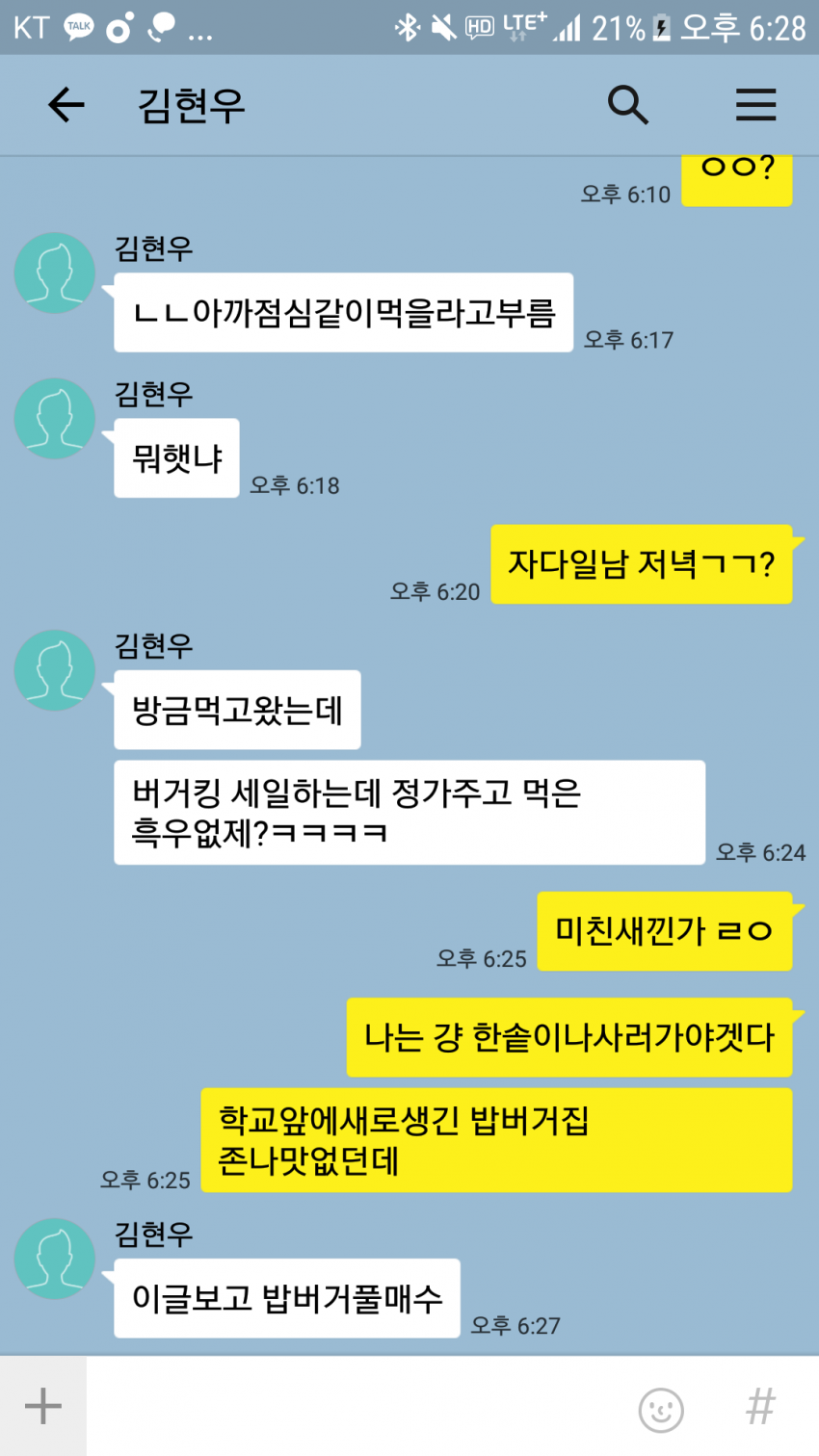Search within this chat conversation
The height and width of the screenshot is (1456, 819).
pos(627,104)
